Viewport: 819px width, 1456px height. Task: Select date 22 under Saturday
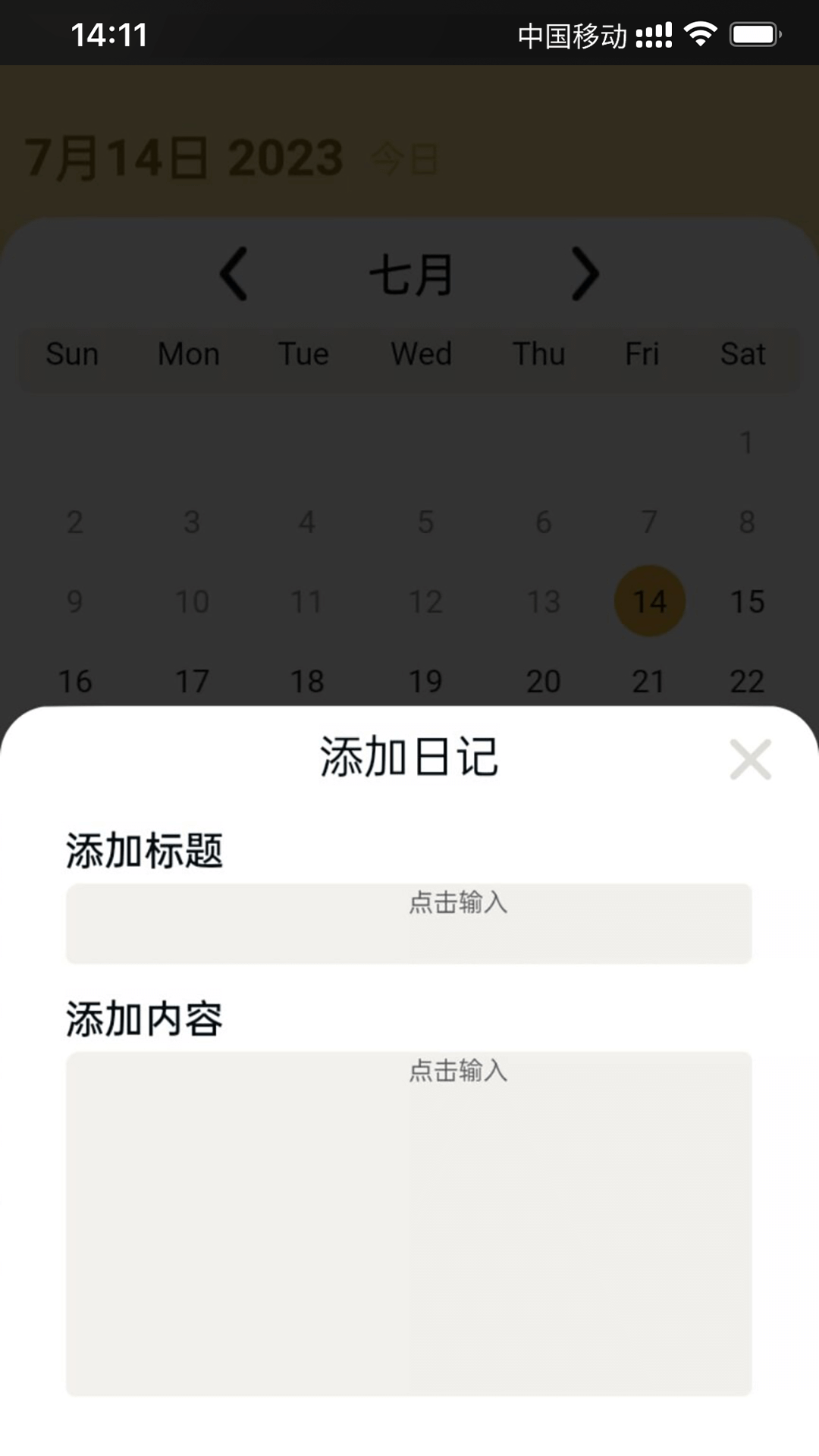coord(747,680)
